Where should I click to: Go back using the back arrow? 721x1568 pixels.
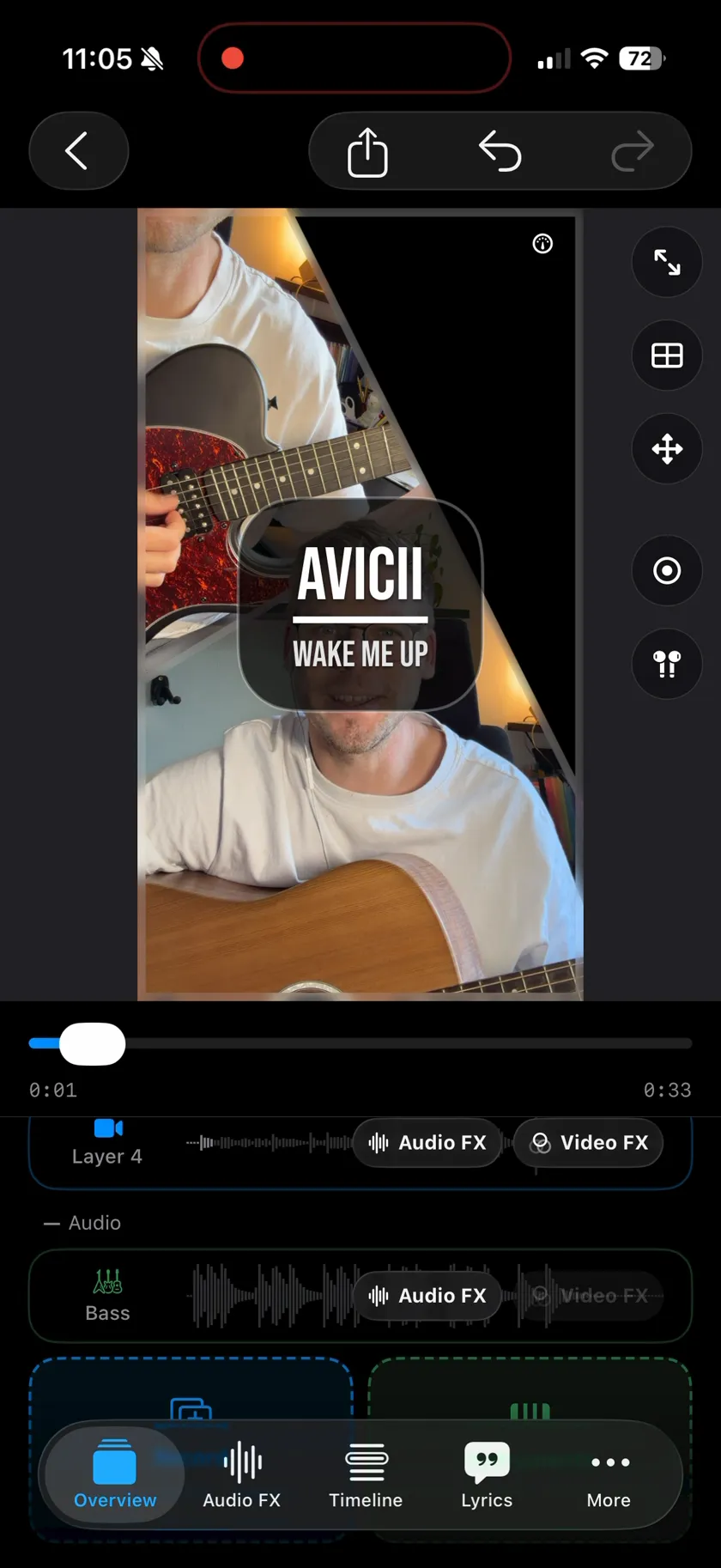(x=78, y=151)
